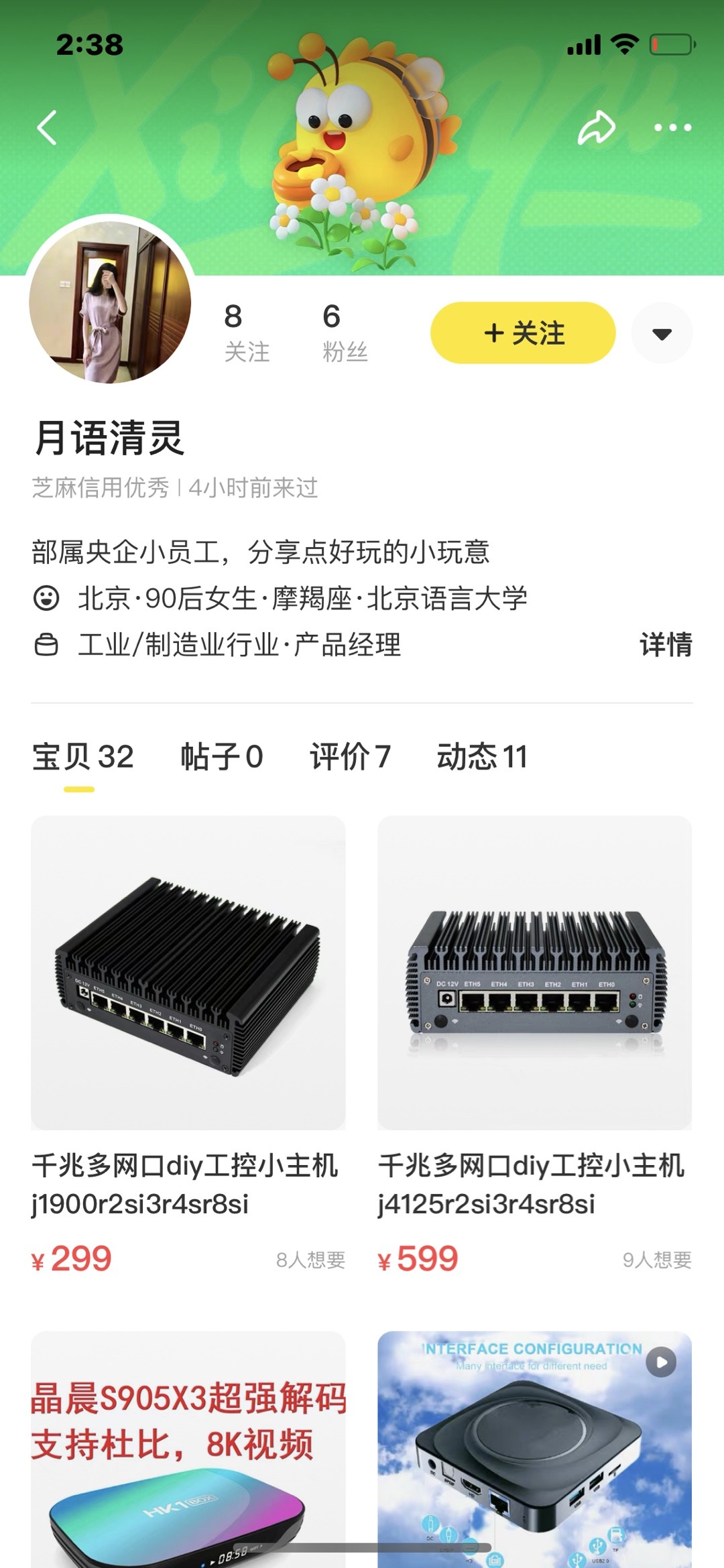Expand the dropdown arrow beside 关注
Viewport: 724px width, 1568px height.
click(x=662, y=334)
